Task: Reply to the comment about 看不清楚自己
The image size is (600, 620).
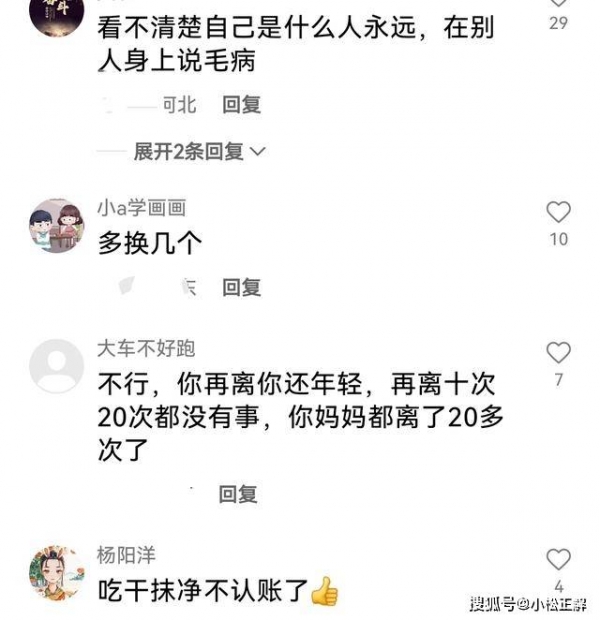Action: coord(241,105)
